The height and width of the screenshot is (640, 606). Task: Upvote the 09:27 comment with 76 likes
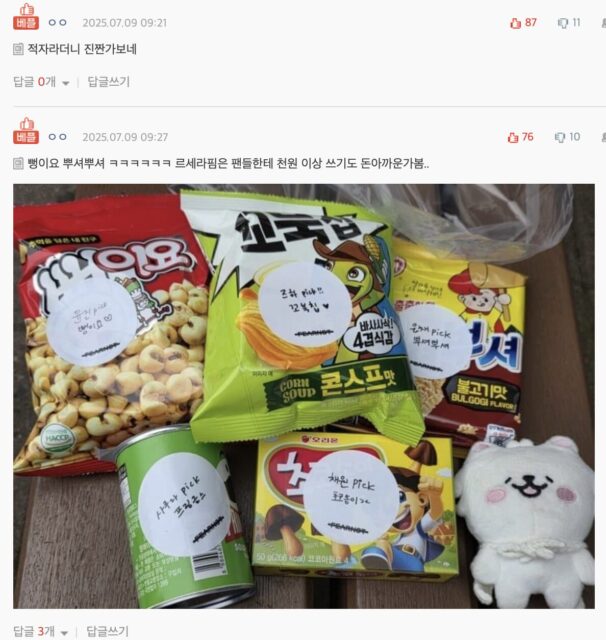click(x=513, y=137)
